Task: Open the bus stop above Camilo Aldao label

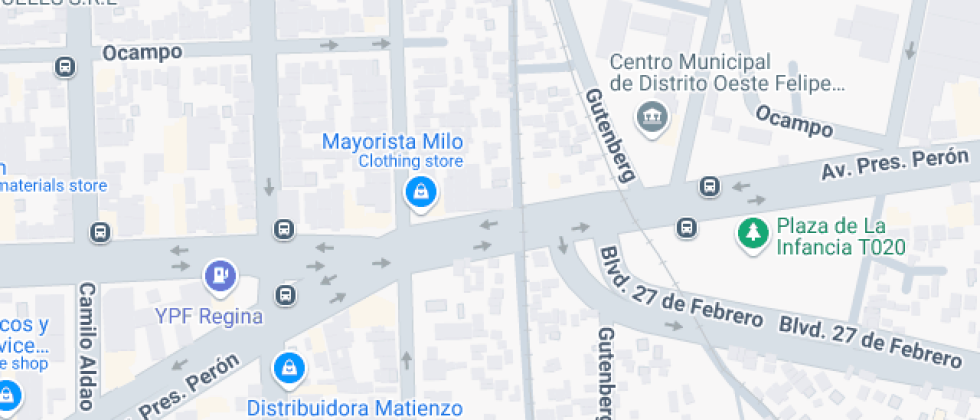Action: coord(99,232)
